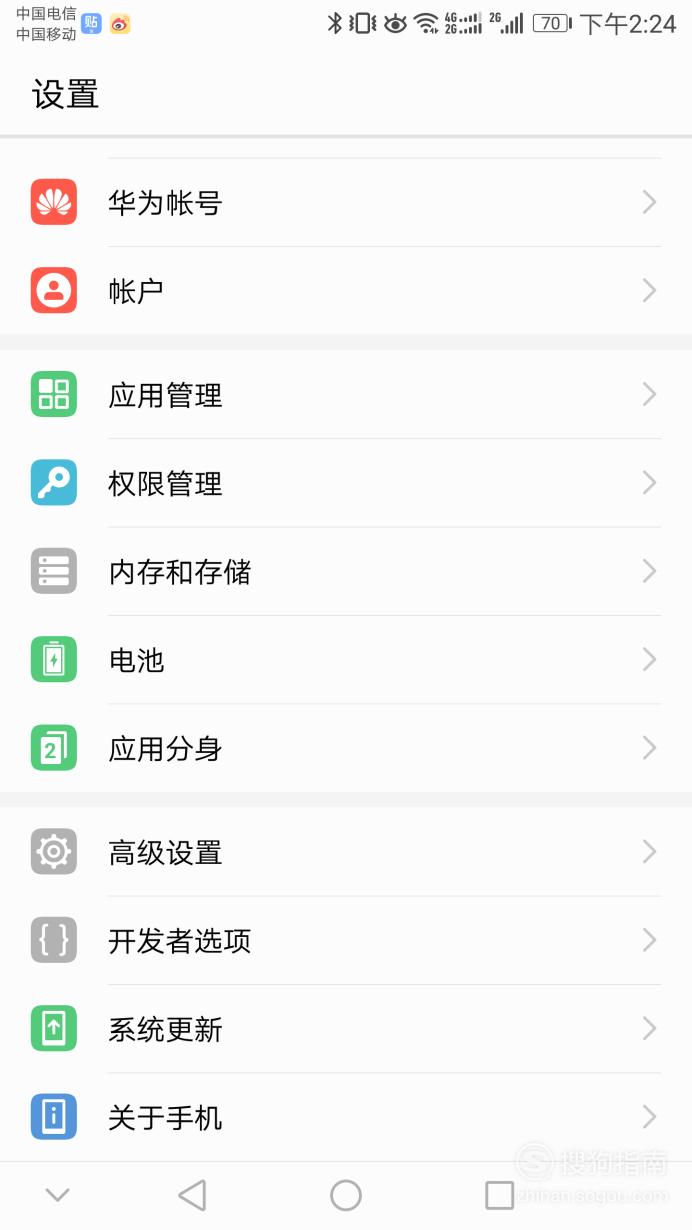Enter 高级设置
This screenshot has height=1230, width=692.
[x=346, y=852]
